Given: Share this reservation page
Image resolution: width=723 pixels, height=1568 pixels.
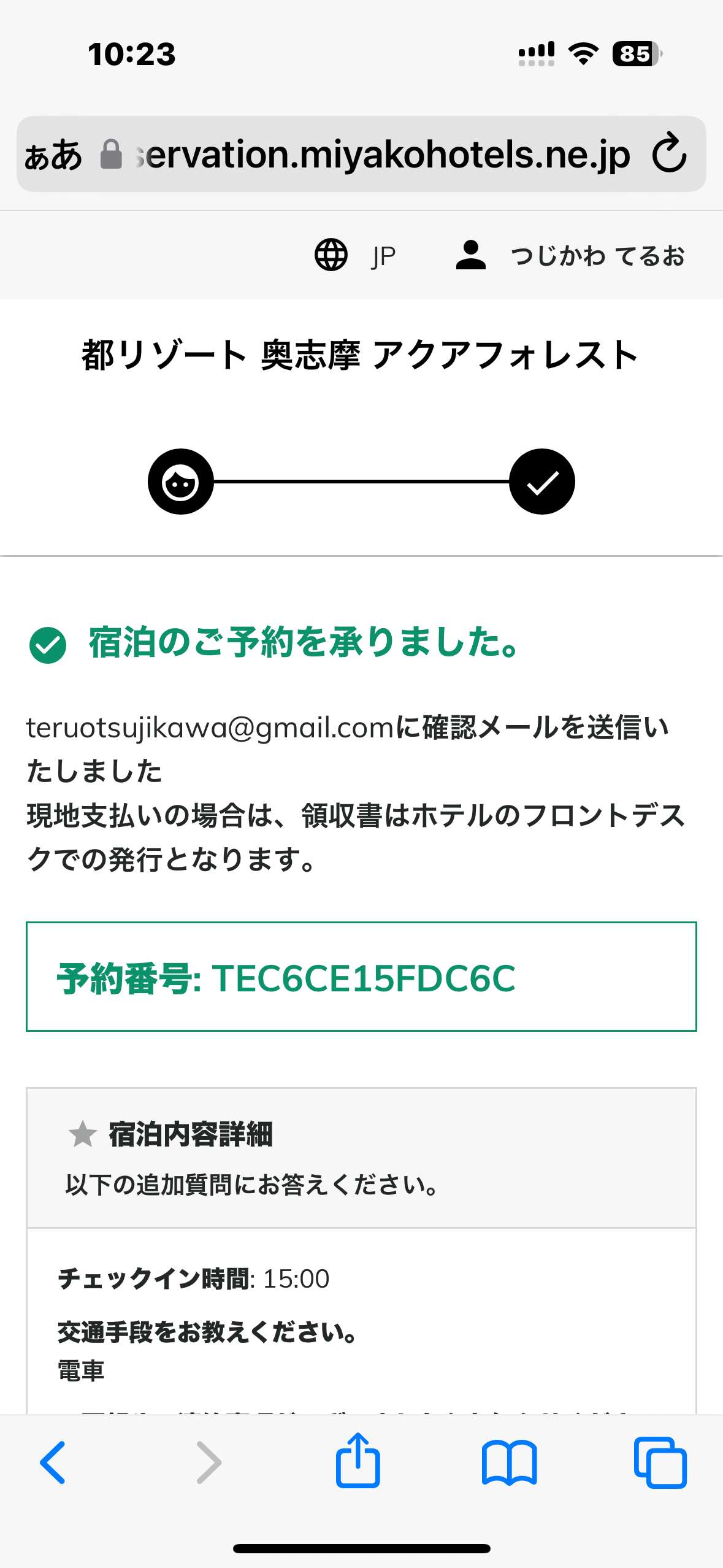Looking at the screenshot, I should click(x=358, y=1460).
